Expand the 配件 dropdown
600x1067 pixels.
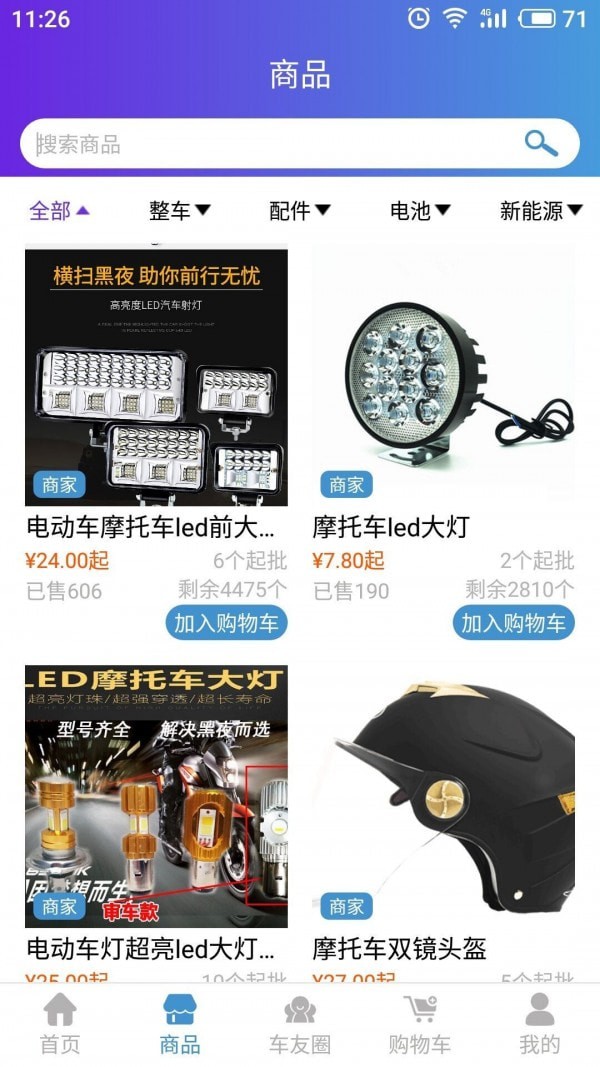[x=300, y=211]
